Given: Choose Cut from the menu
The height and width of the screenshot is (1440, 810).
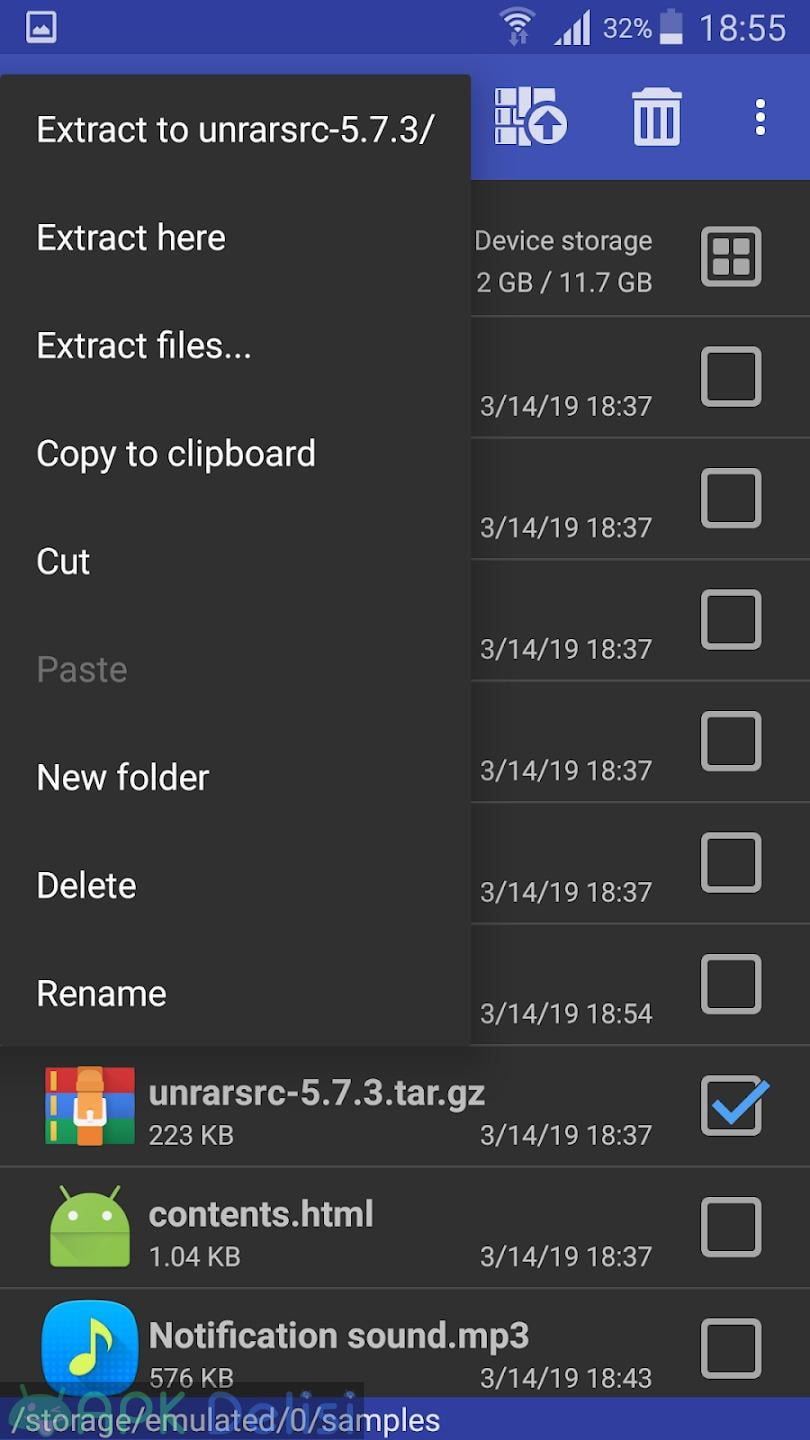Looking at the screenshot, I should pyautogui.click(x=235, y=562).
